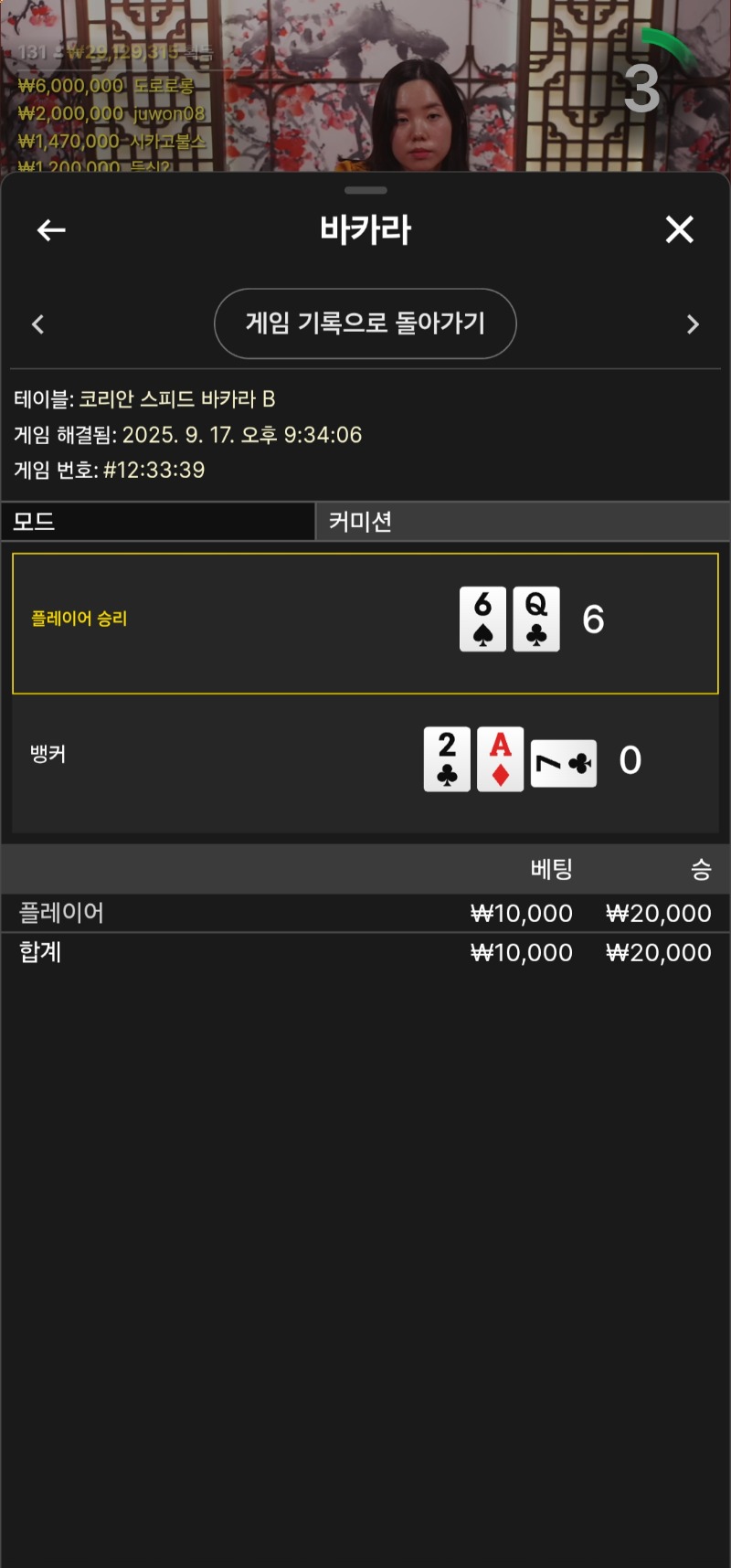Show the next game record
This screenshot has width=731, height=1568.
[x=693, y=324]
